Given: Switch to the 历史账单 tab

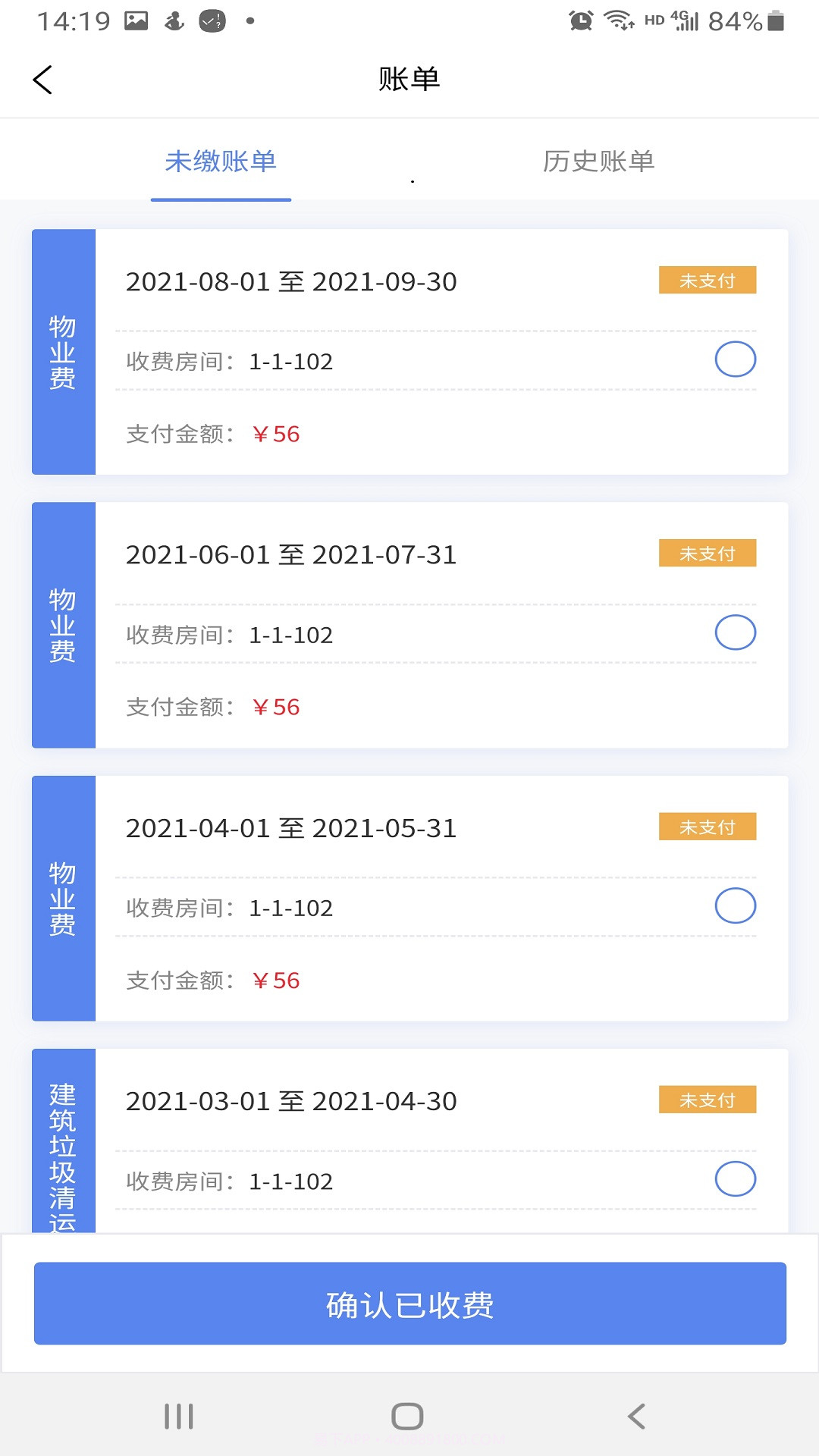Looking at the screenshot, I should tap(600, 162).
